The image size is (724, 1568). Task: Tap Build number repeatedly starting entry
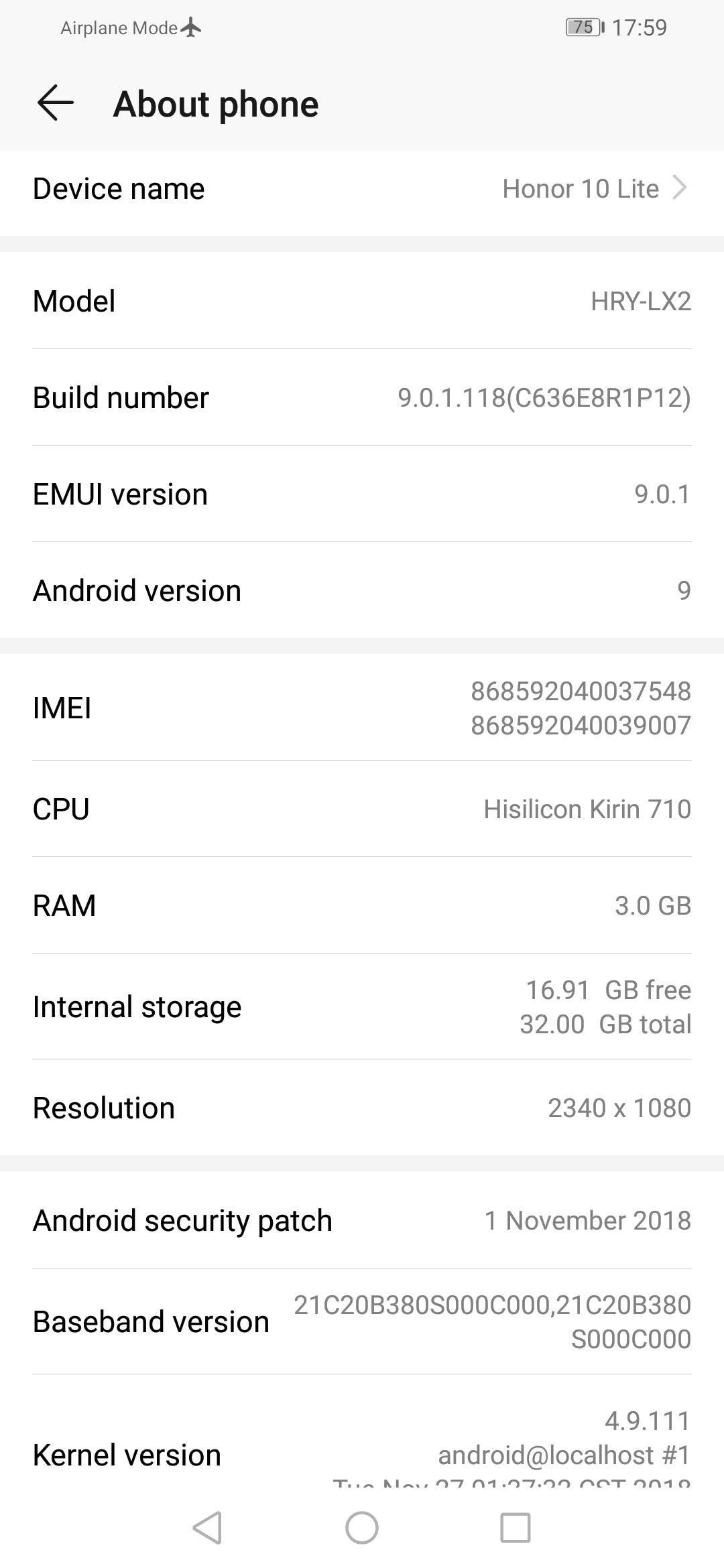pyautogui.click(x=362, y=397)
